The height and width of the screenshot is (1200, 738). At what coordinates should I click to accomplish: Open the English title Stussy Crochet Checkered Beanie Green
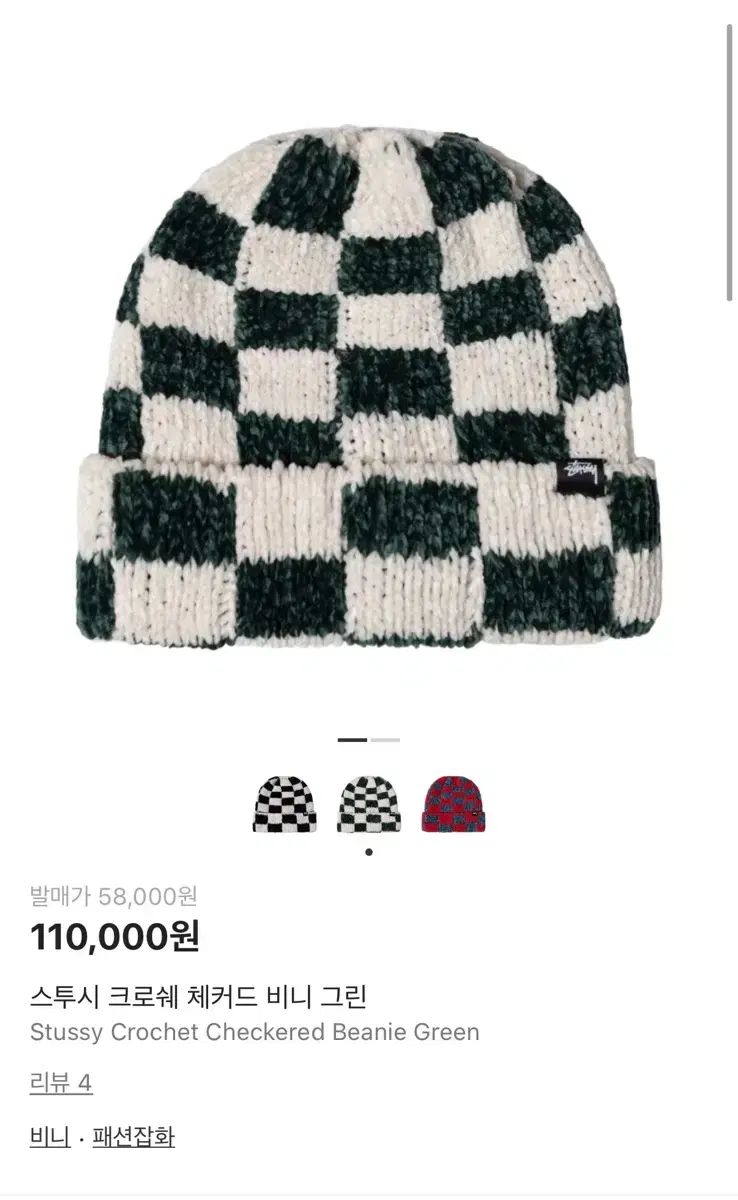[x=254, y=1031]
